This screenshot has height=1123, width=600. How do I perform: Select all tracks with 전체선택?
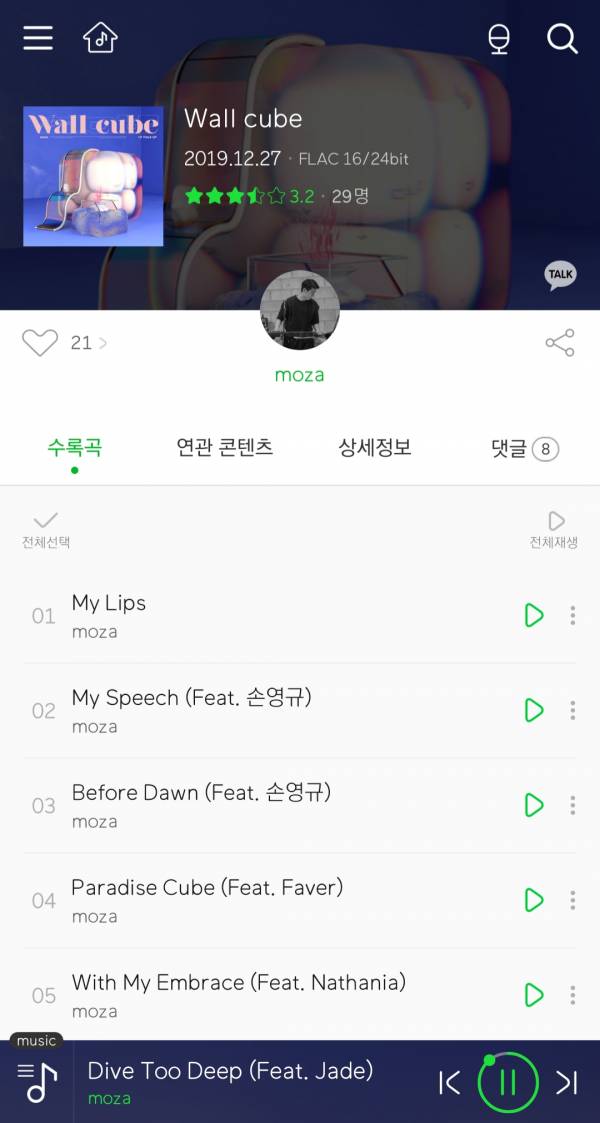pos(46,528)
